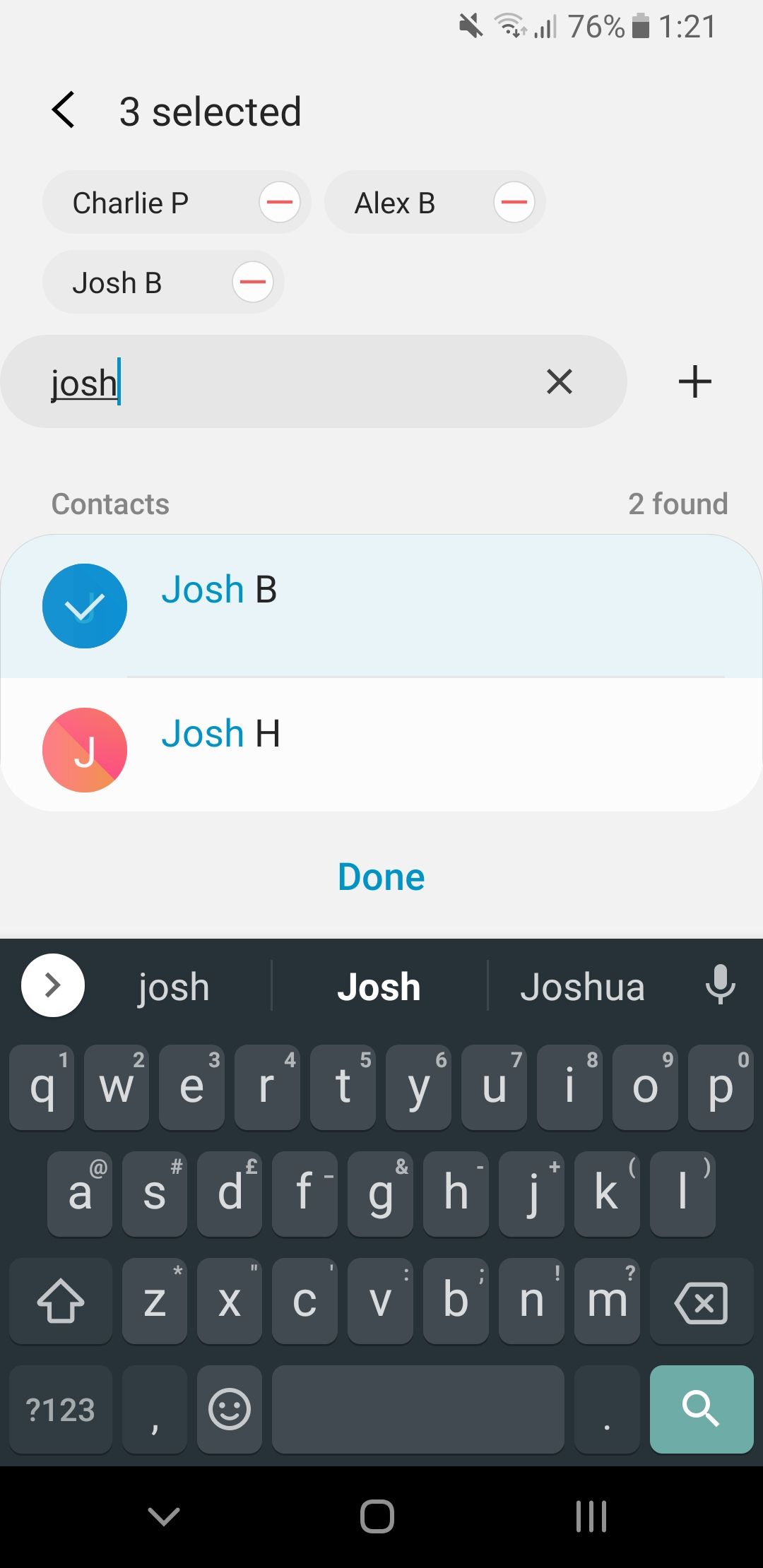Remove Alex B from selected recipients
Screen dimensions: 763x1568
coord(514,203)
